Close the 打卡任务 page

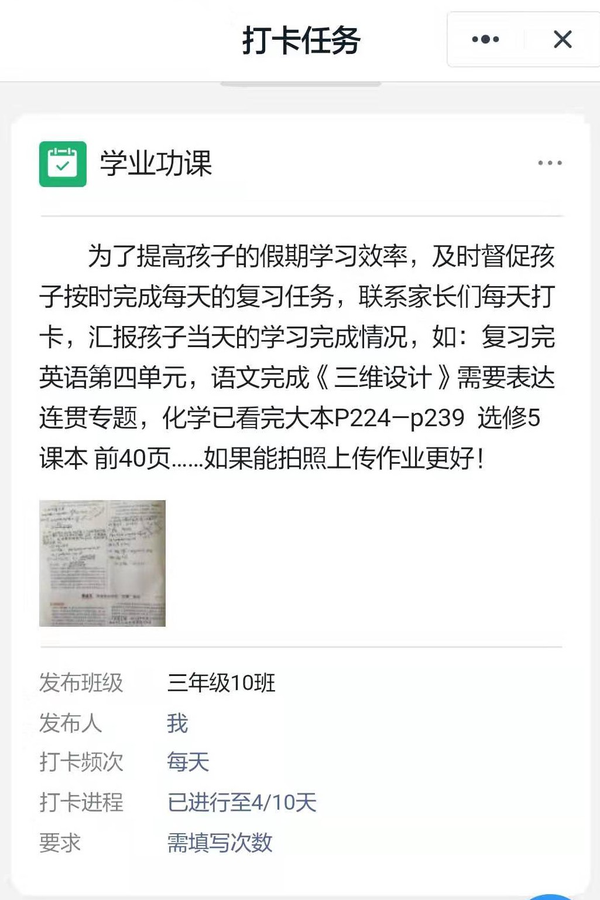coord(563,40)
